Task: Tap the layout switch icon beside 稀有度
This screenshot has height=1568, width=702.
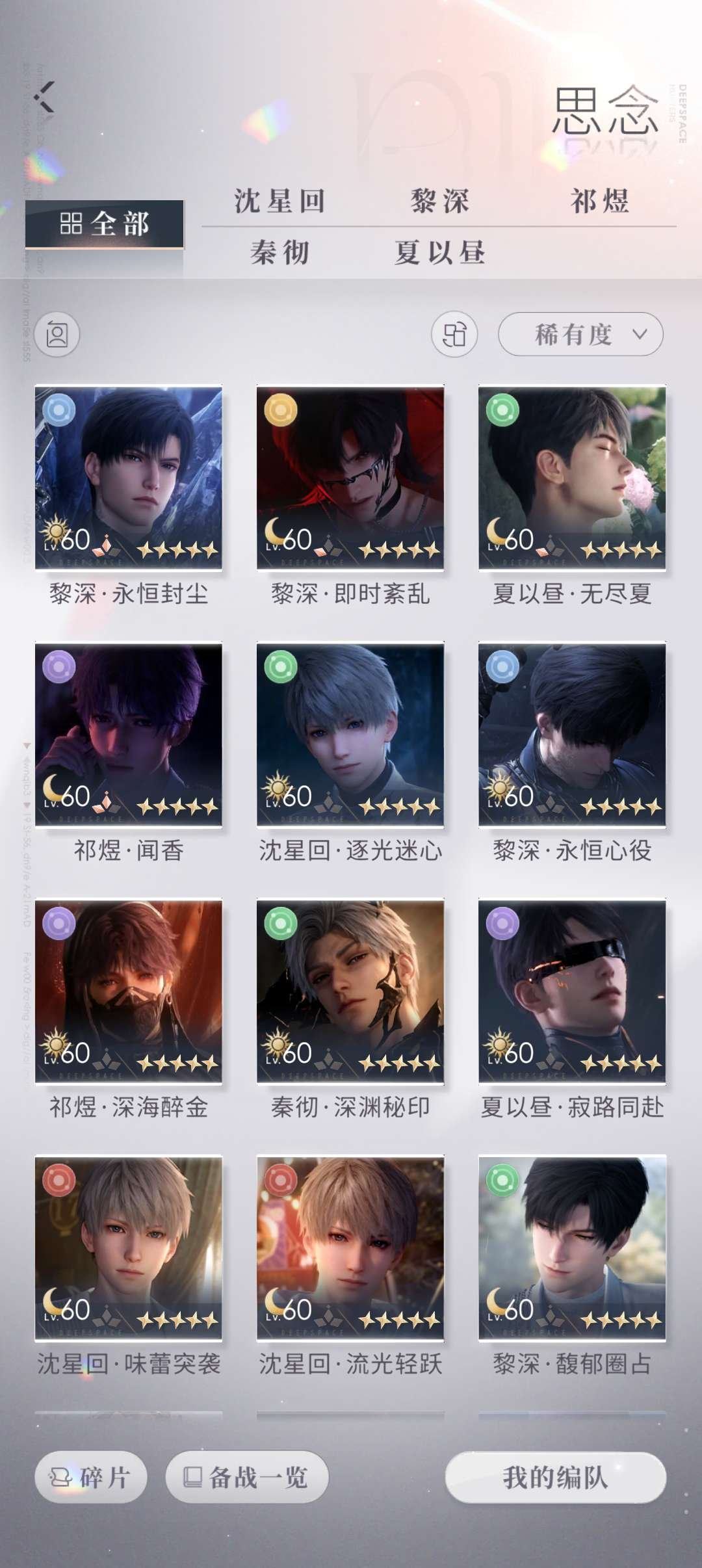Action: pos(454,335)
